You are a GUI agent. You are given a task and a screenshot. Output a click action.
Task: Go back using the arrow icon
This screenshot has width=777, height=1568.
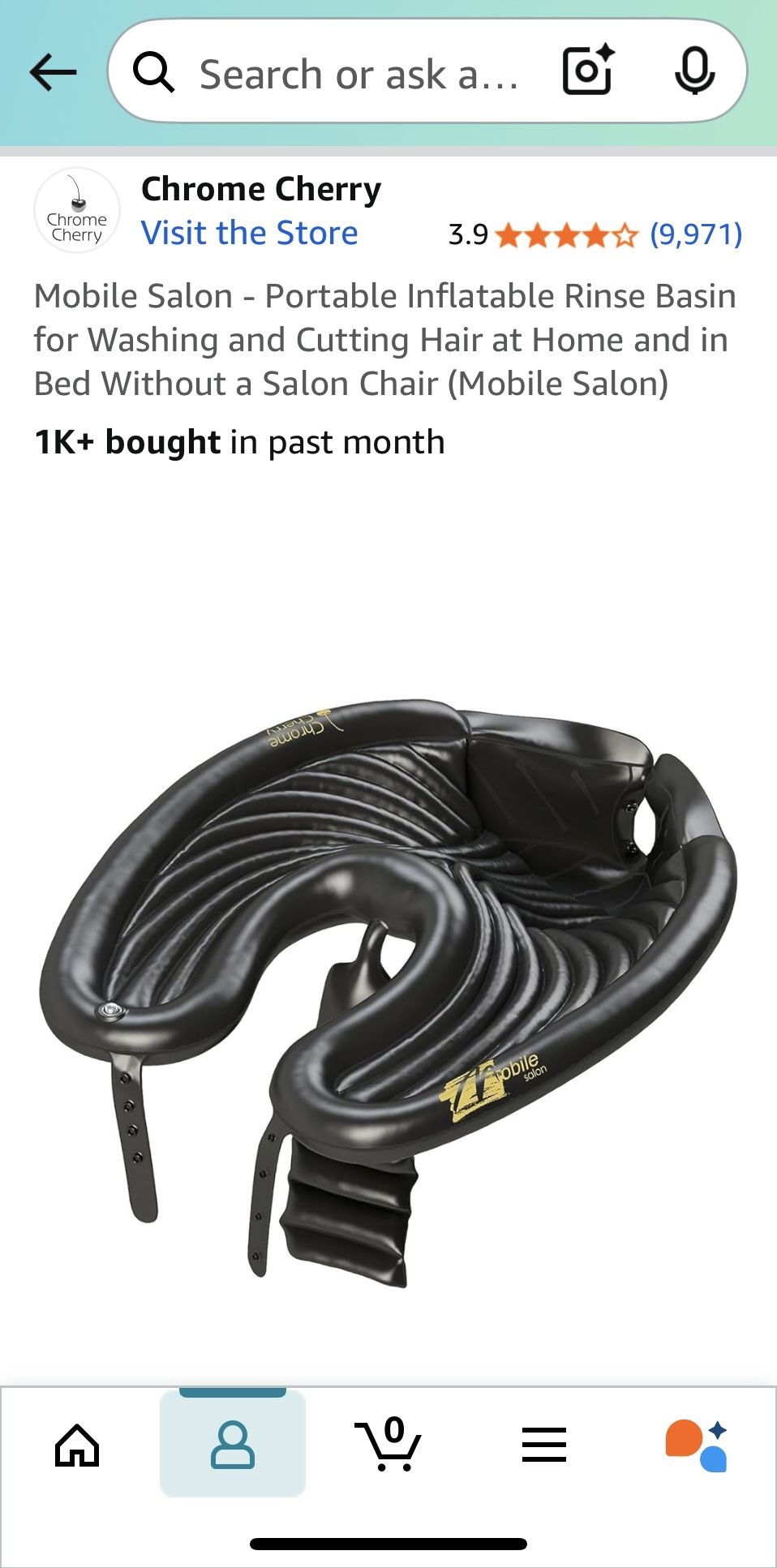click(x=54, y=73)
